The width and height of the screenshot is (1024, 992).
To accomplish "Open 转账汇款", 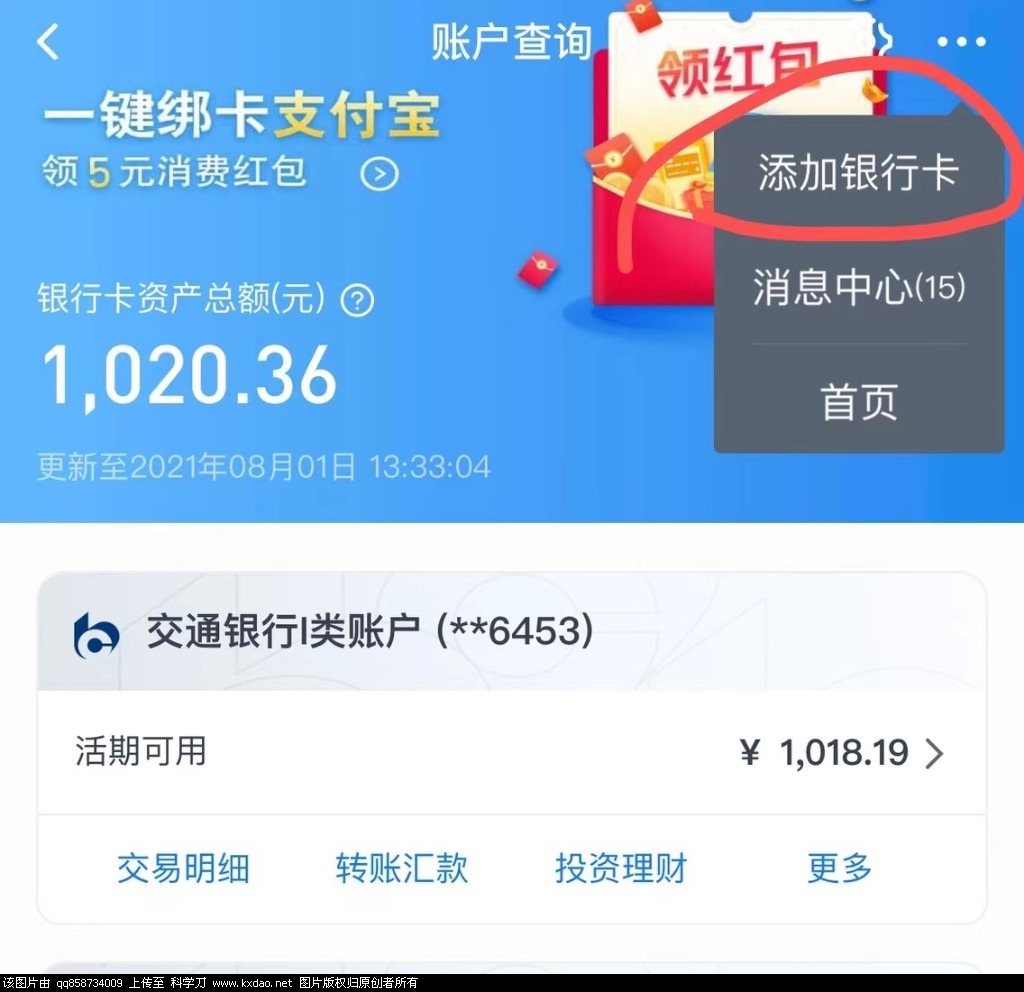I will tap(402, 868).
